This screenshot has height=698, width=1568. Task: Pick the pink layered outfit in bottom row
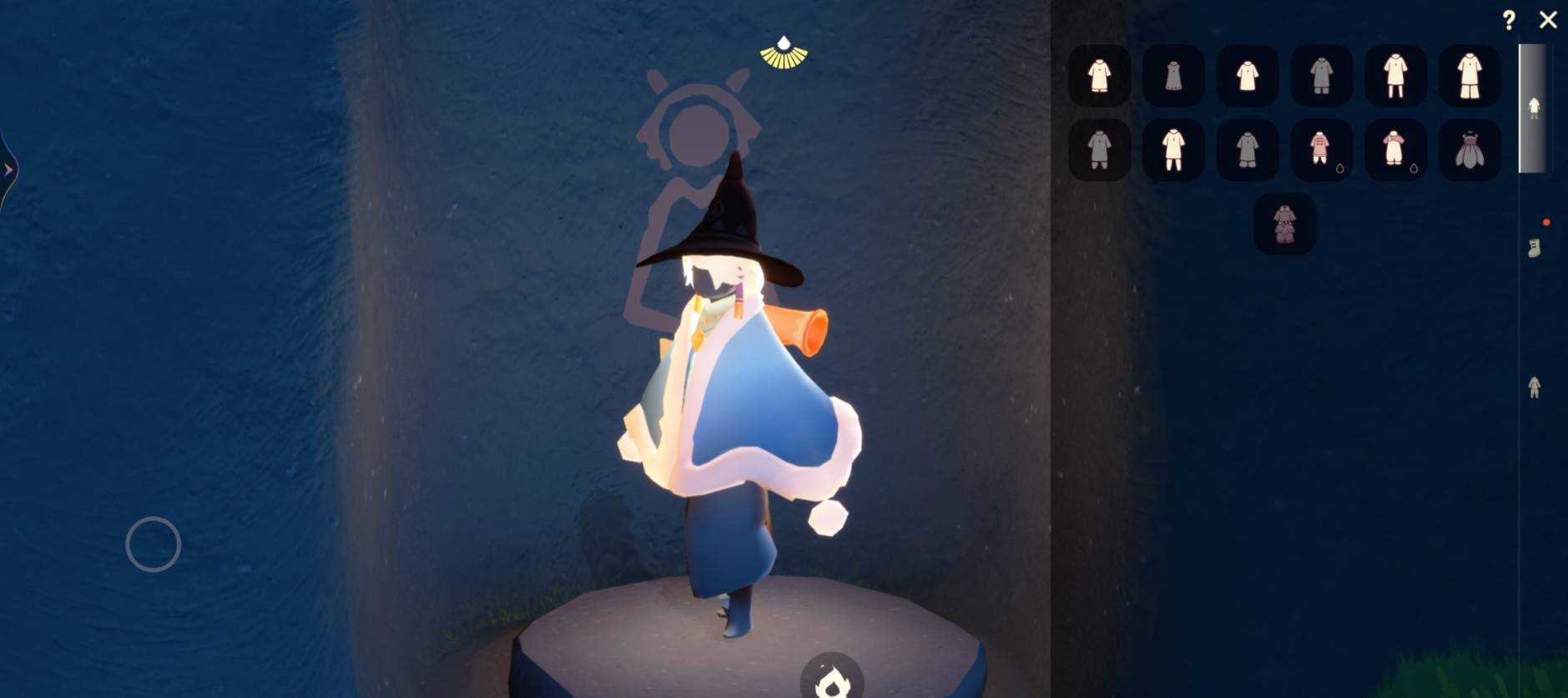coord(1284,225)
